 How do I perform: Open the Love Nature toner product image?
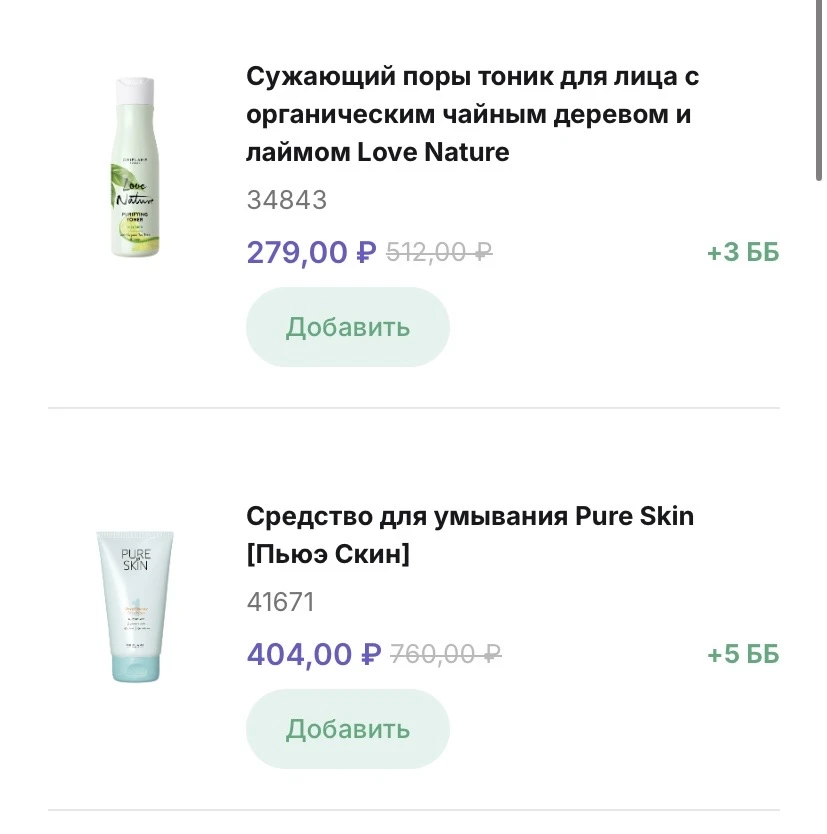tap(136, 169)
